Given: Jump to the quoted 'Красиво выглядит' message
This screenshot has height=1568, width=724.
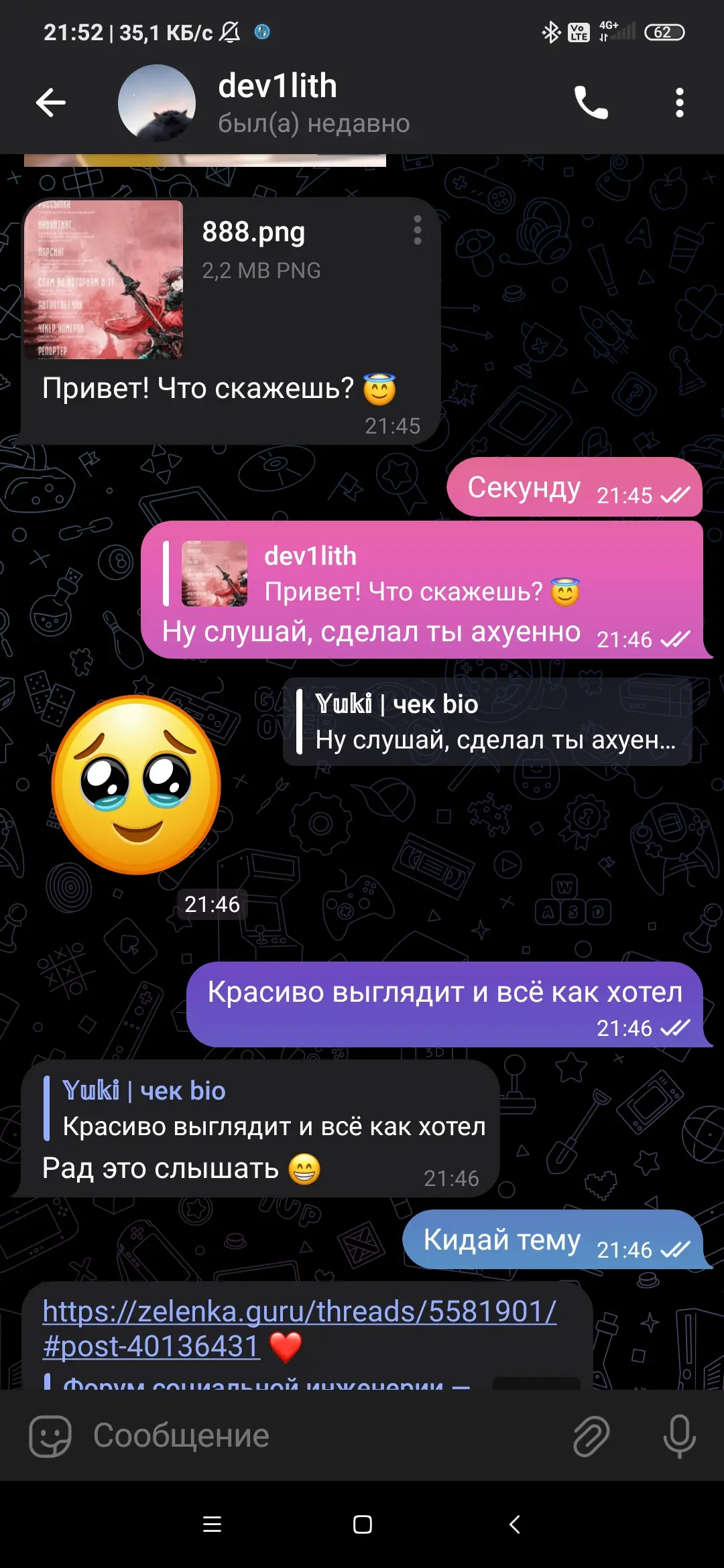Looking at the screenshot, I should pyautogui.click(x=268, y=1108).
